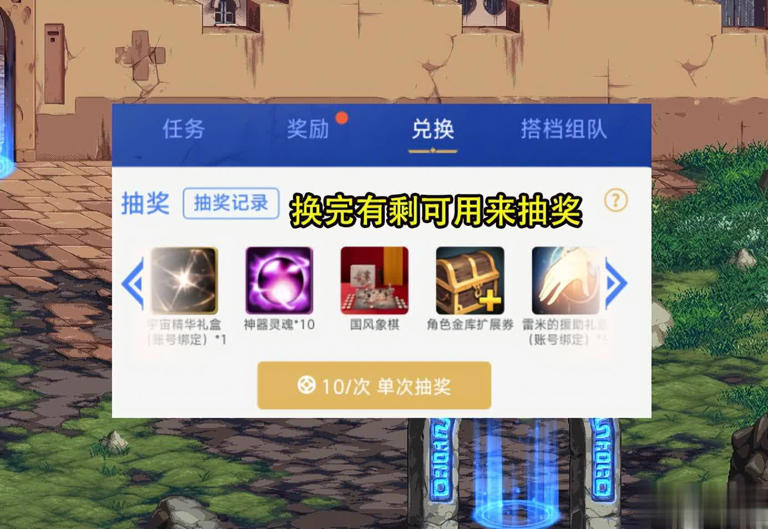Go to the 搭档组队 tab

[x=564, y=129]
